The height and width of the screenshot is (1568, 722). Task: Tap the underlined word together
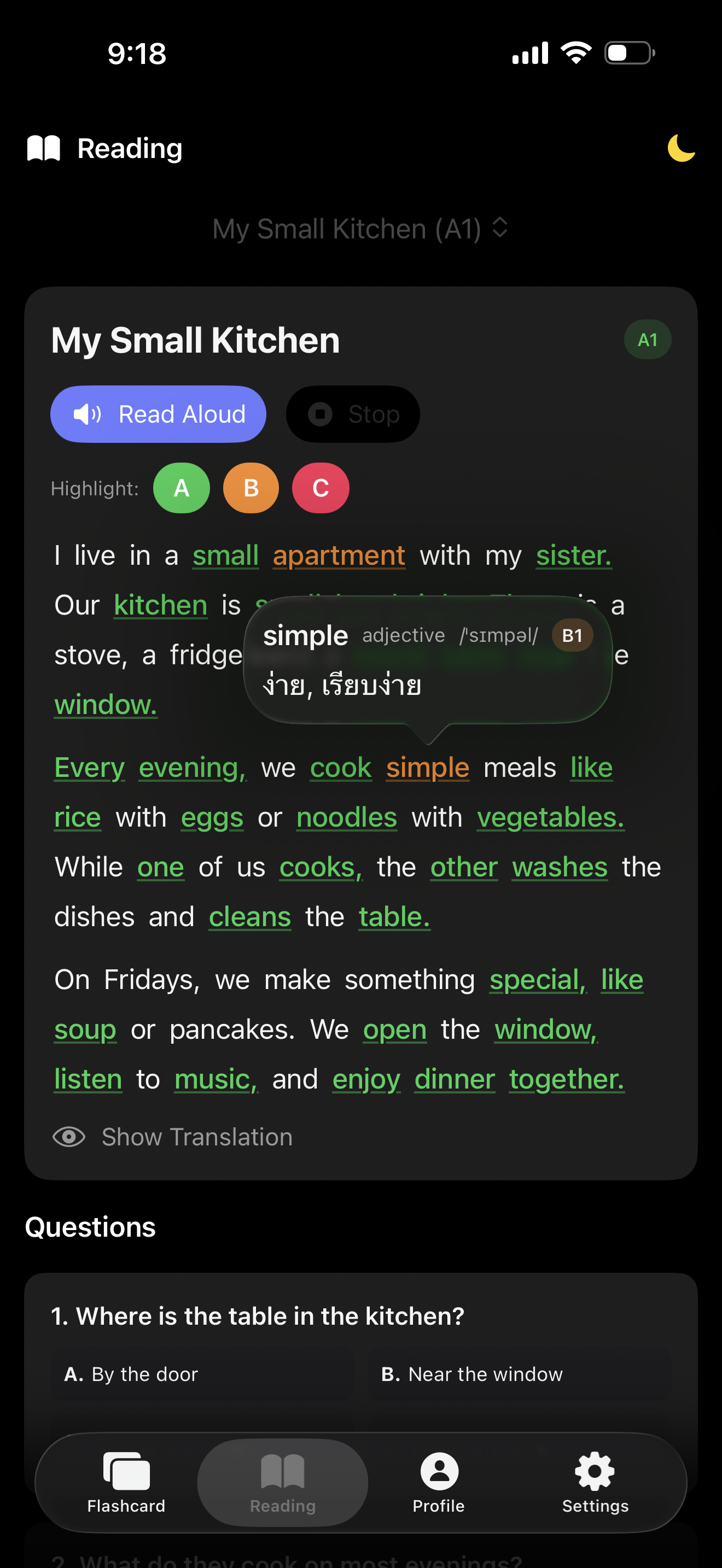566,1079
